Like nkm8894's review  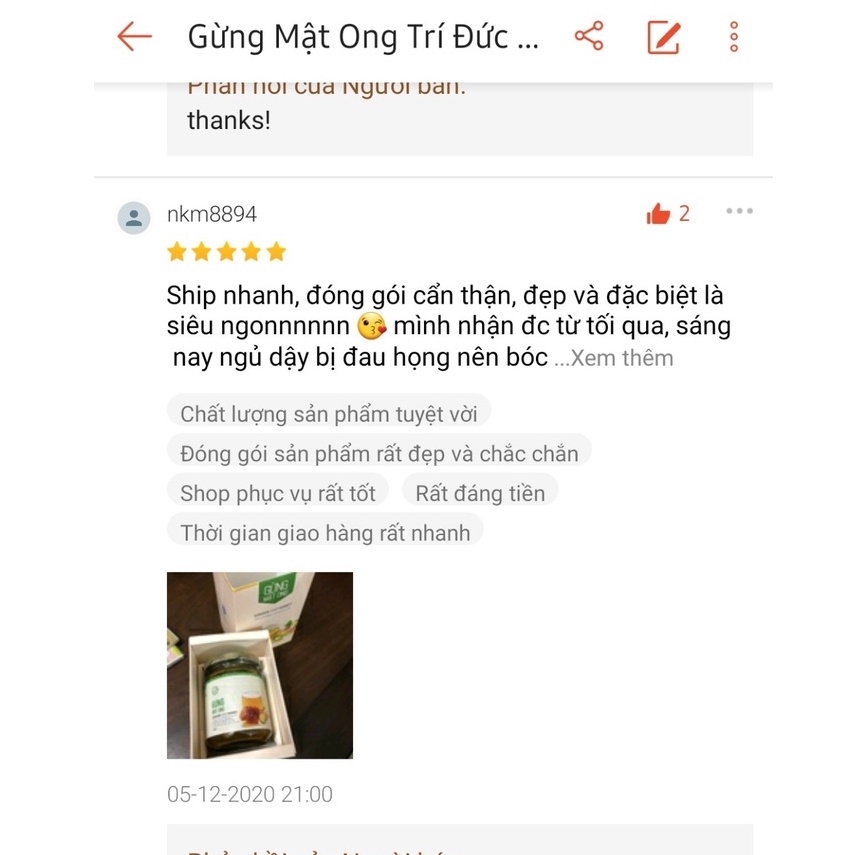[x=659, y=214]
